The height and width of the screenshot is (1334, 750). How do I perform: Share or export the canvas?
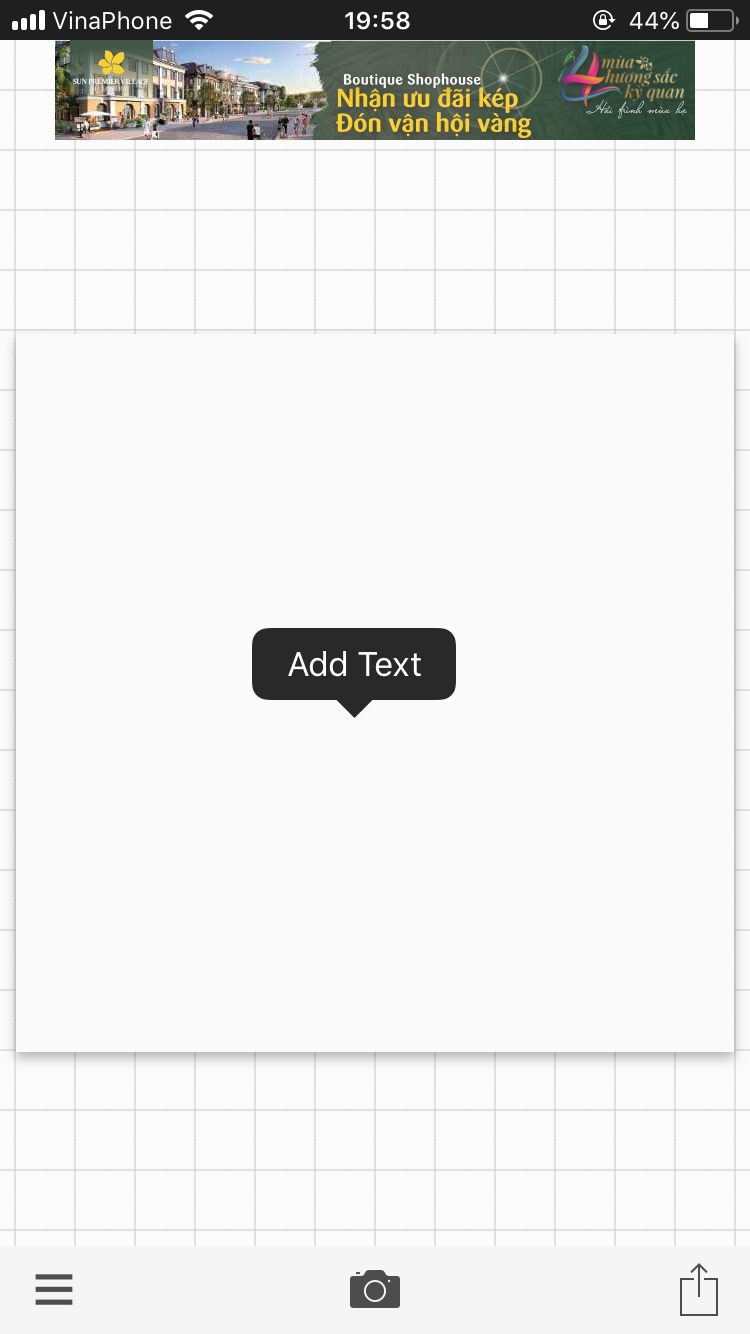[699, 1289]
